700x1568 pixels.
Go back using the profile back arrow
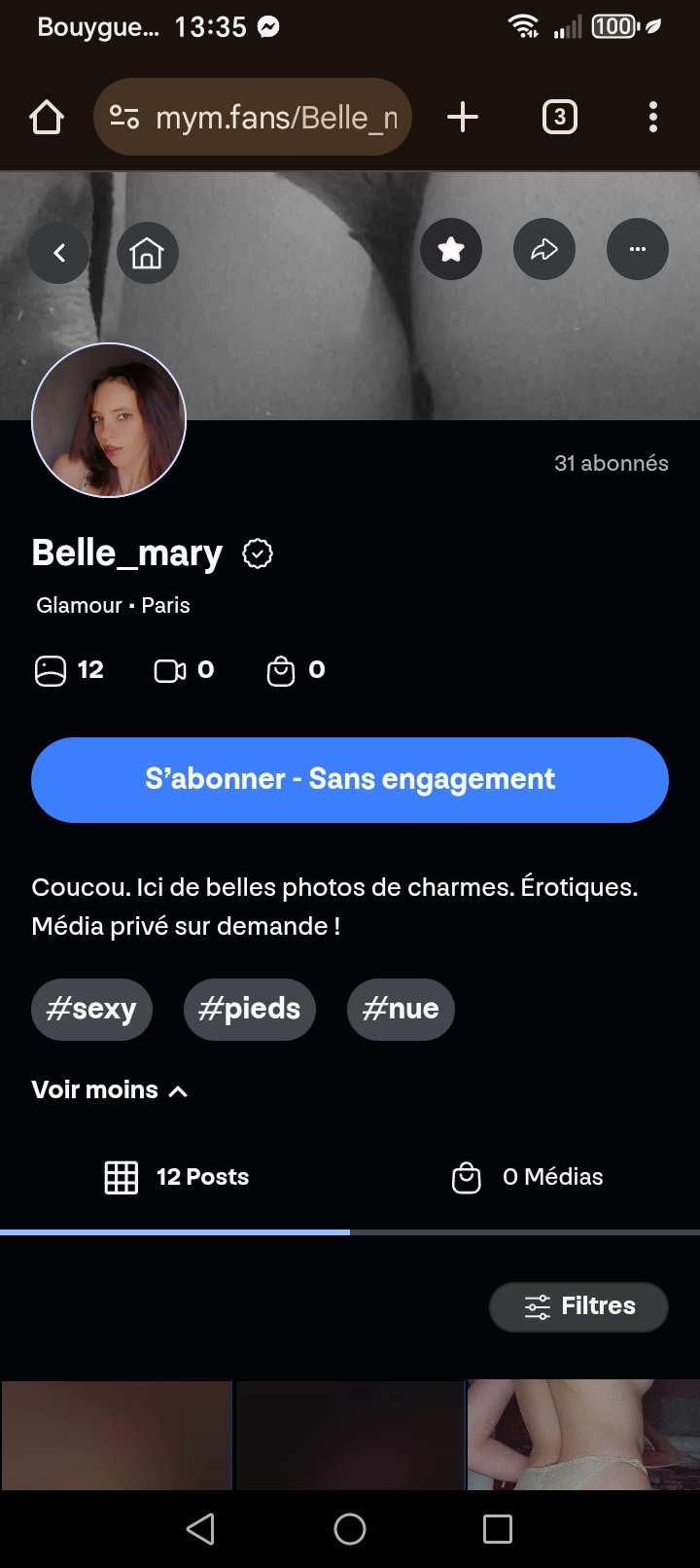[58, 253]
